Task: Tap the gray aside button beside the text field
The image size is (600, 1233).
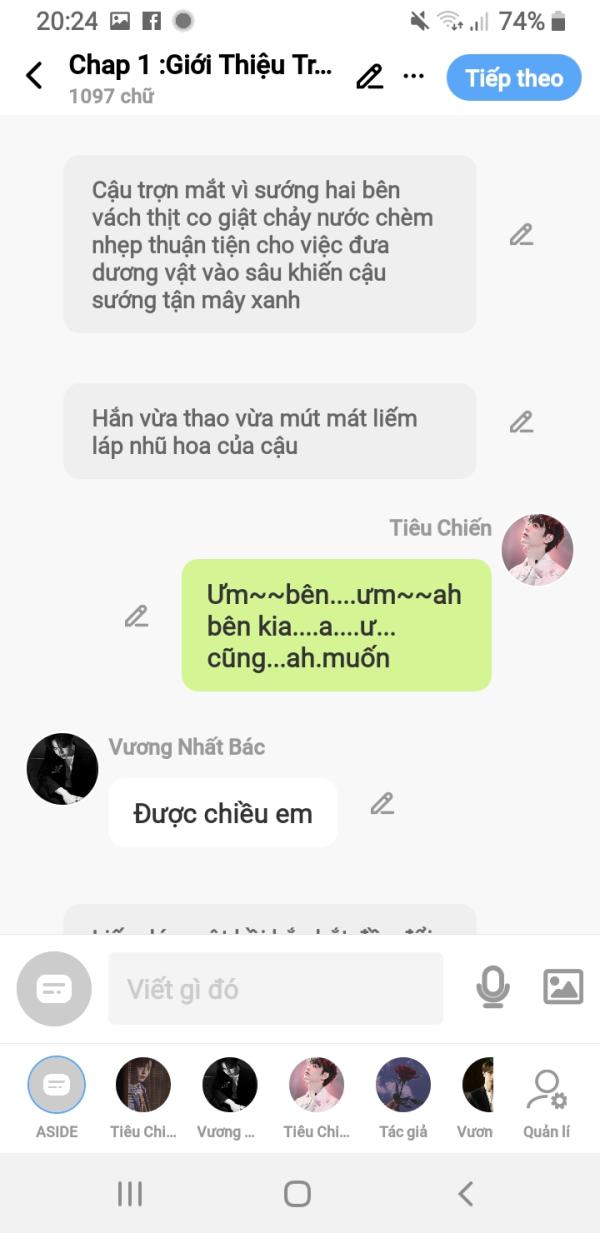Action: [54, 988]
